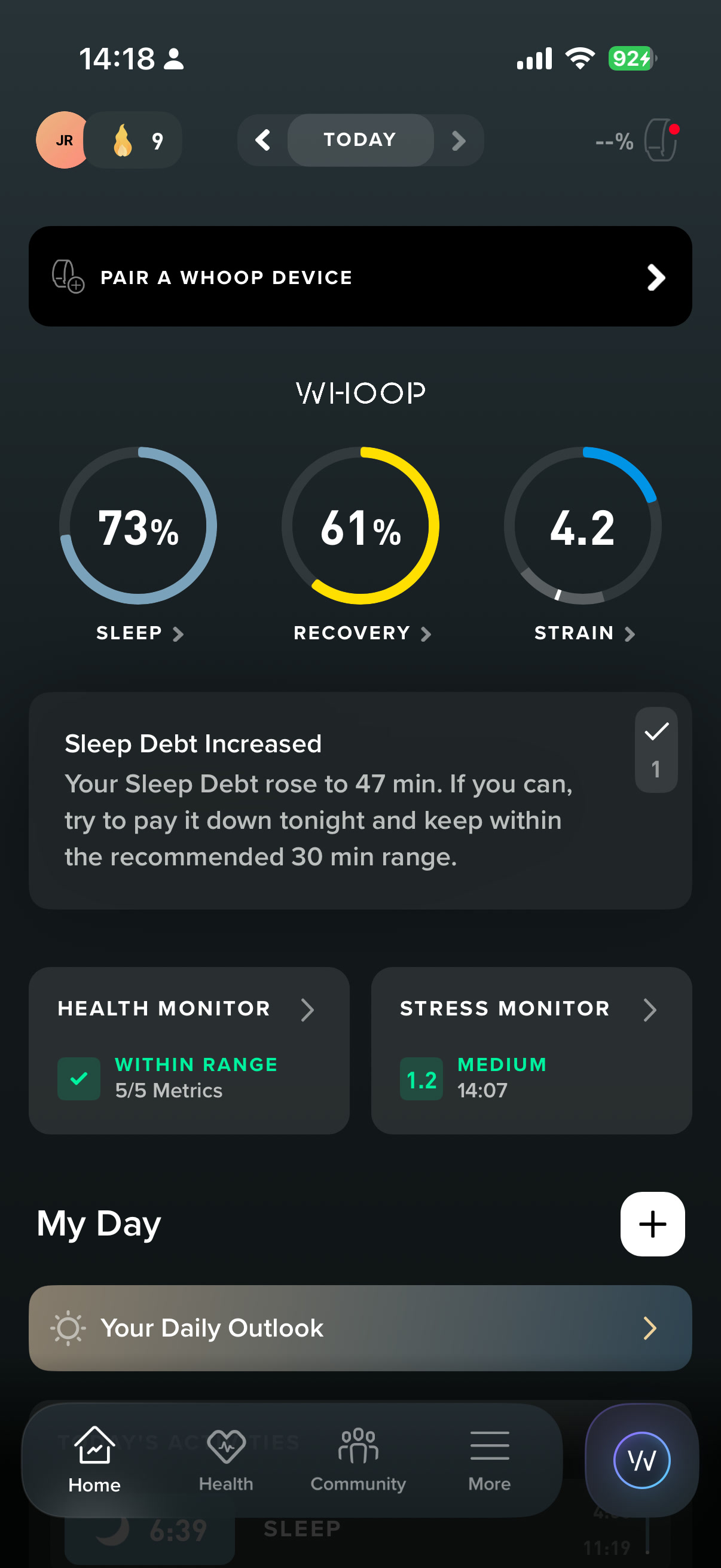Open Recovery details at 61%
The height and width of the screenshot is (1568, 721).
(x=360, y=543)
